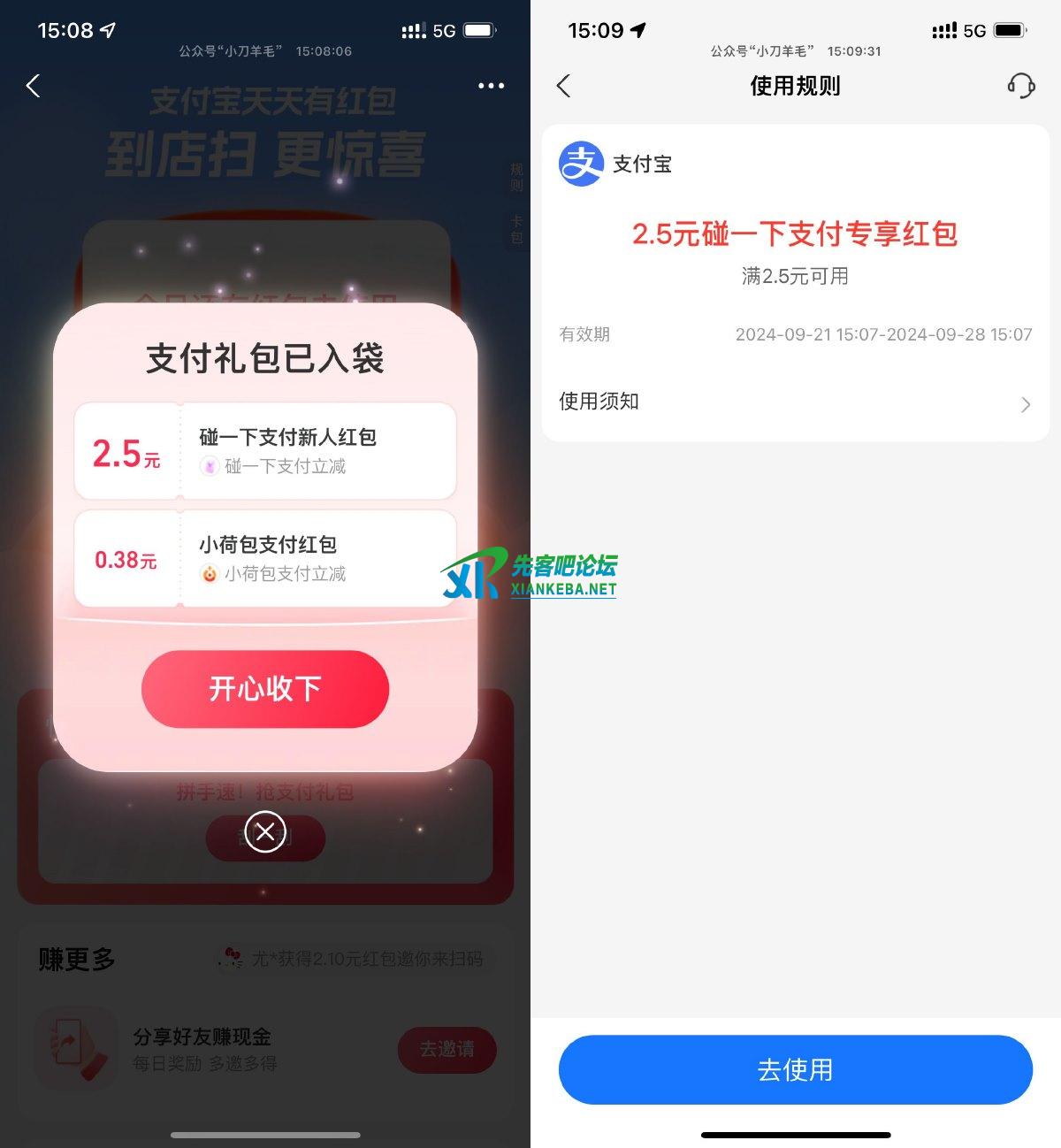Image resolution: width=1061 pixels, height=1148 pixels.
Task: Expand the 使用须知 row
Action: pos(794,402)
